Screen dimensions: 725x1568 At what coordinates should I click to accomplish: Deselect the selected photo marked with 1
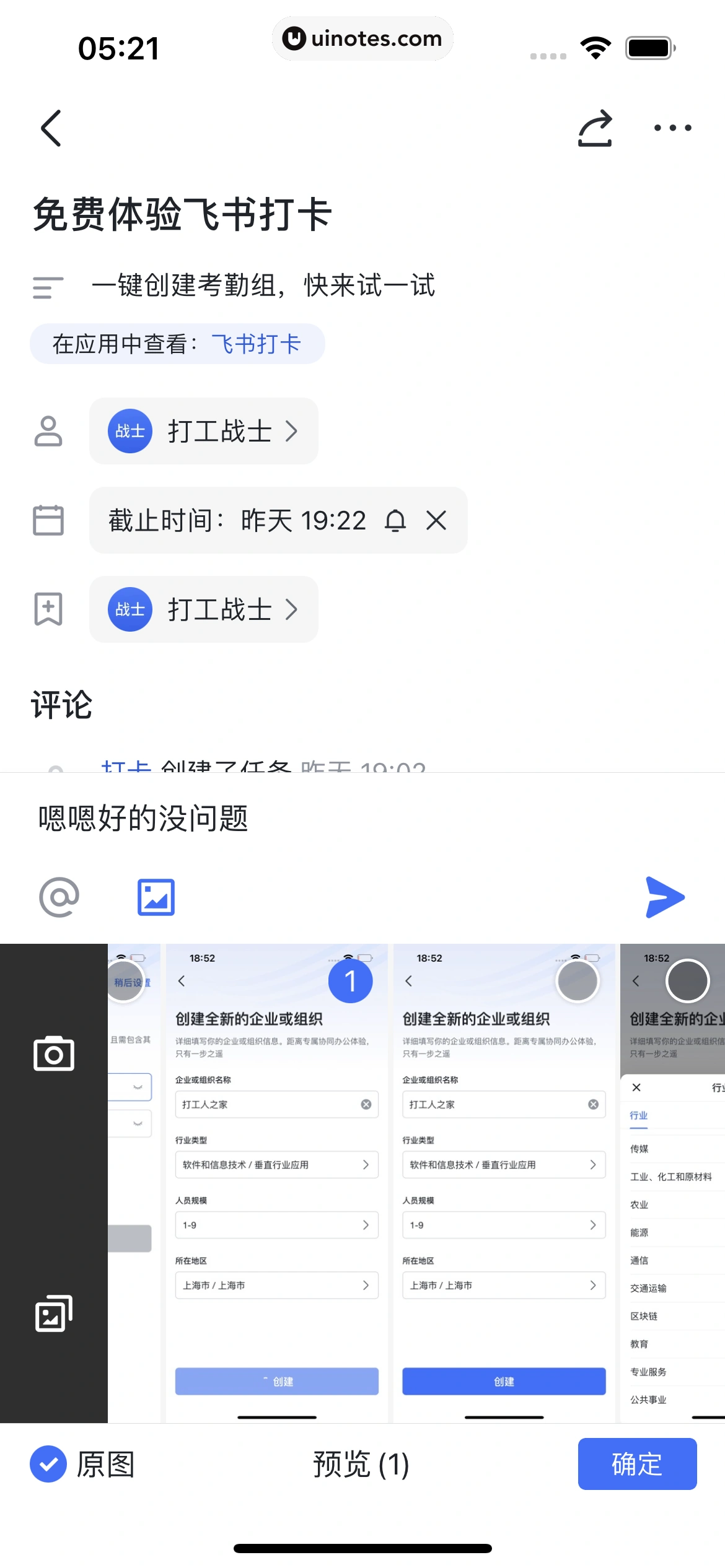click(x=350, y=980)
